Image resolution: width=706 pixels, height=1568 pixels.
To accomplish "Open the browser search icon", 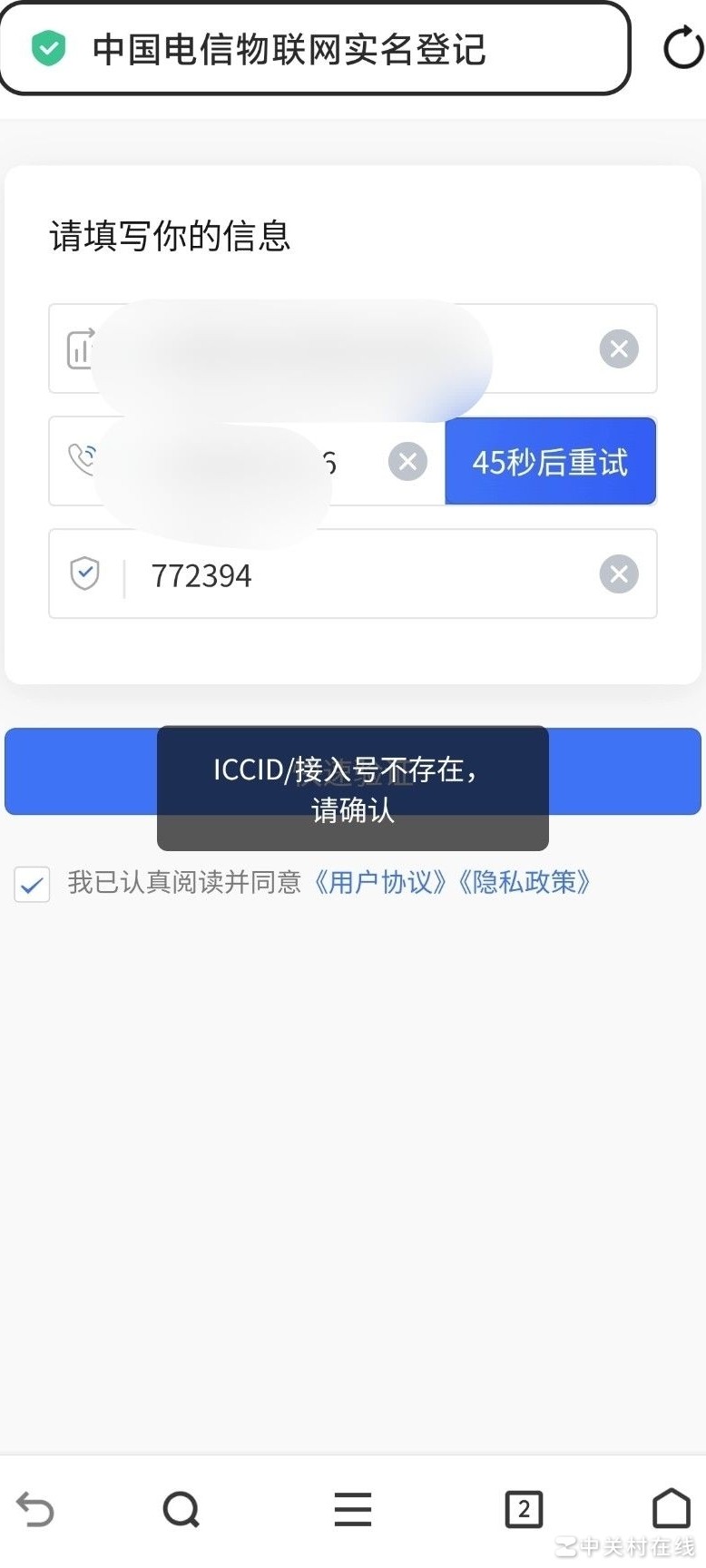I will coord(181,1510).
